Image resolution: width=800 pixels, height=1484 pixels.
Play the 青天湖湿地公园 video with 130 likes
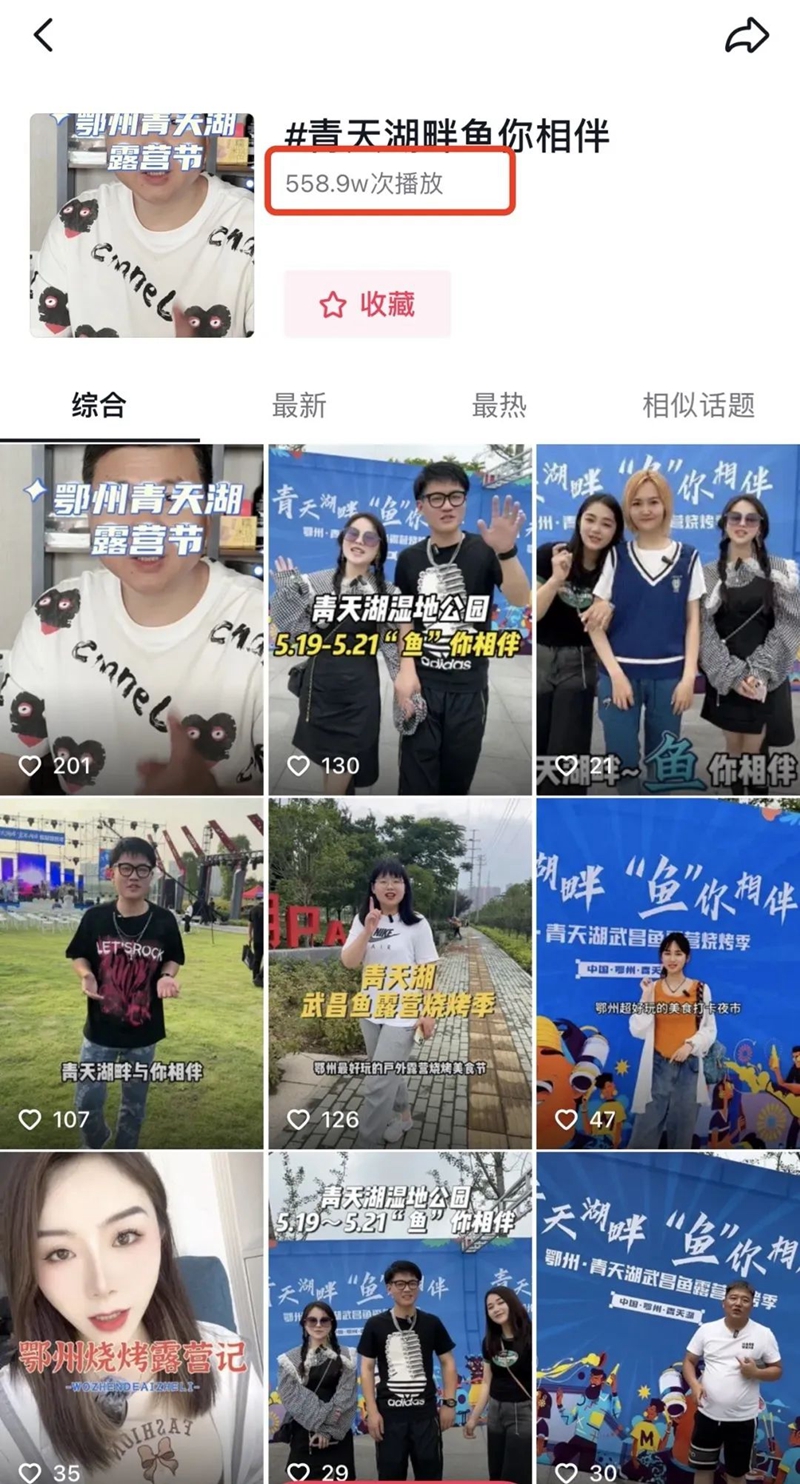[x=399, y=620]
